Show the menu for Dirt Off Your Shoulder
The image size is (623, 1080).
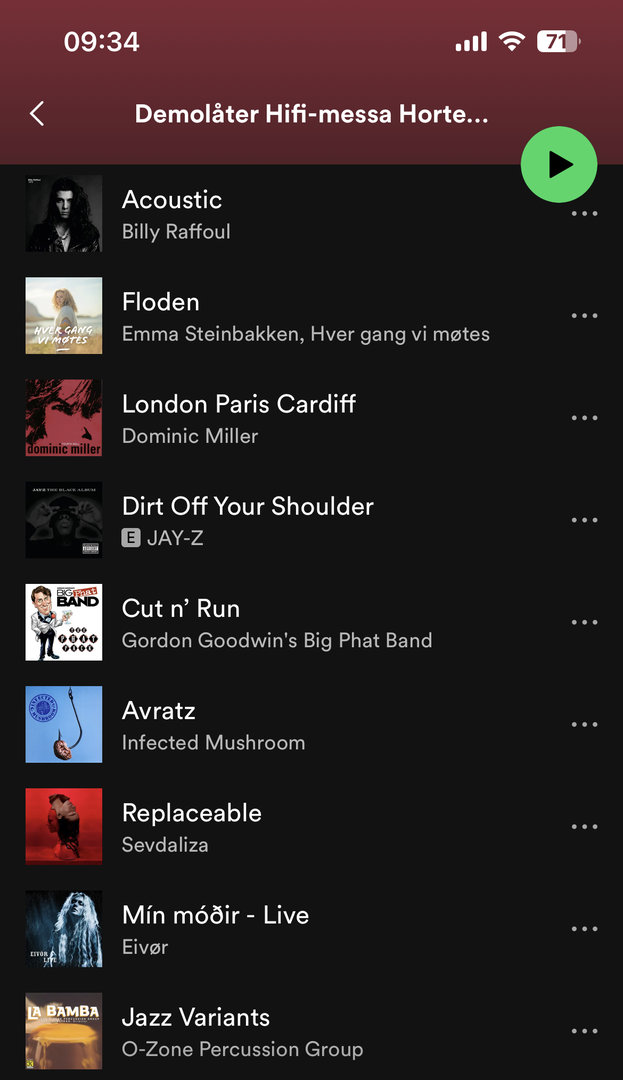584,520
